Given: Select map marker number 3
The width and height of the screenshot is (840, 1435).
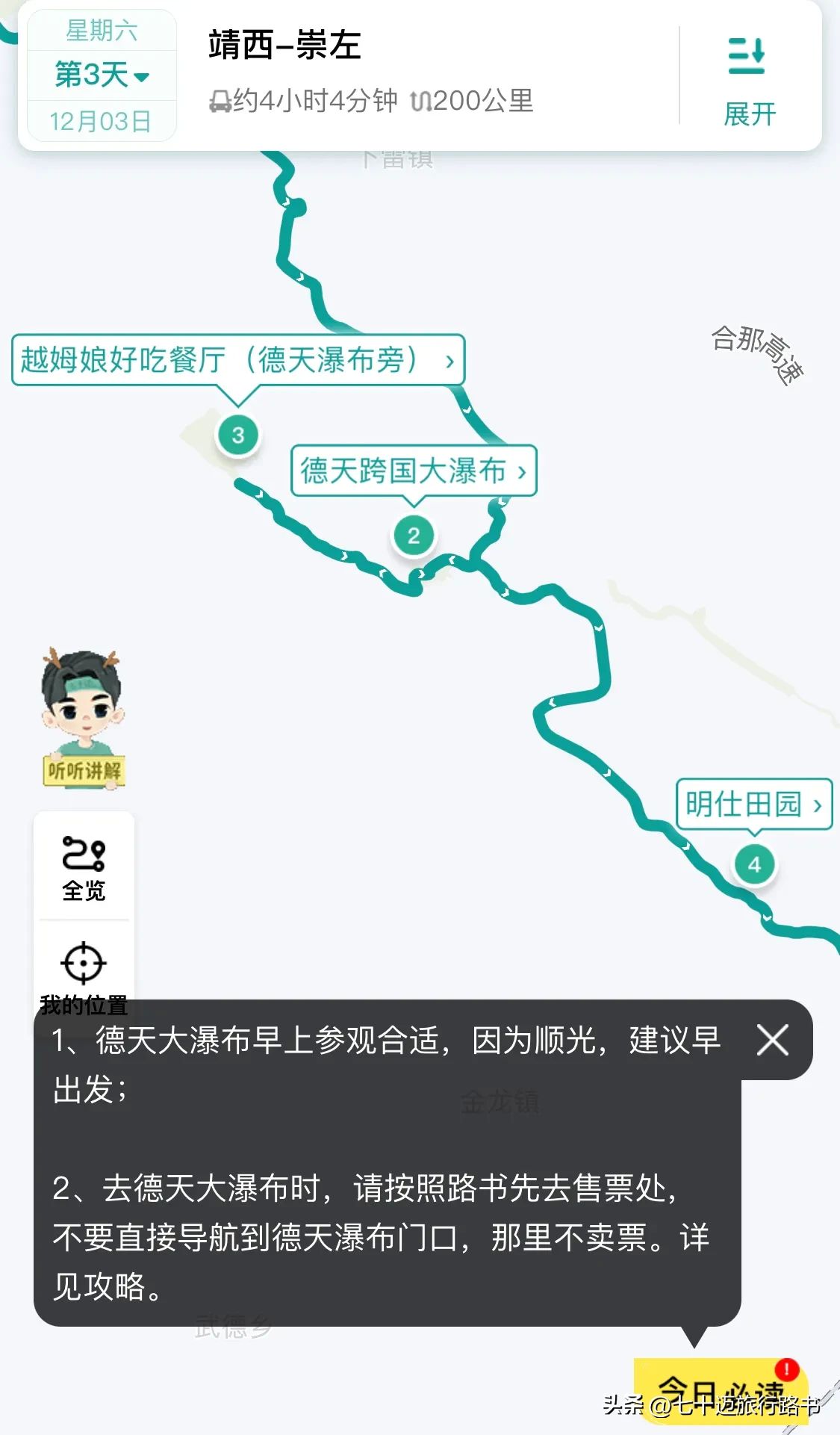Looking at the screenshot, I should click(238, 435).
